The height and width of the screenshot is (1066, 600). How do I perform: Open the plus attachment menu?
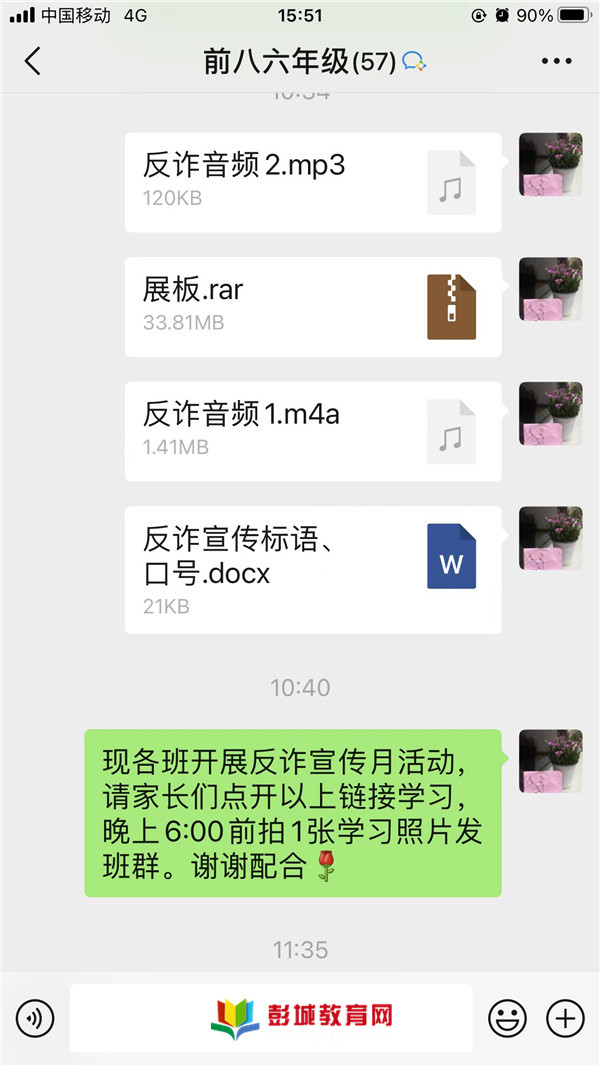click(565, 1018)
